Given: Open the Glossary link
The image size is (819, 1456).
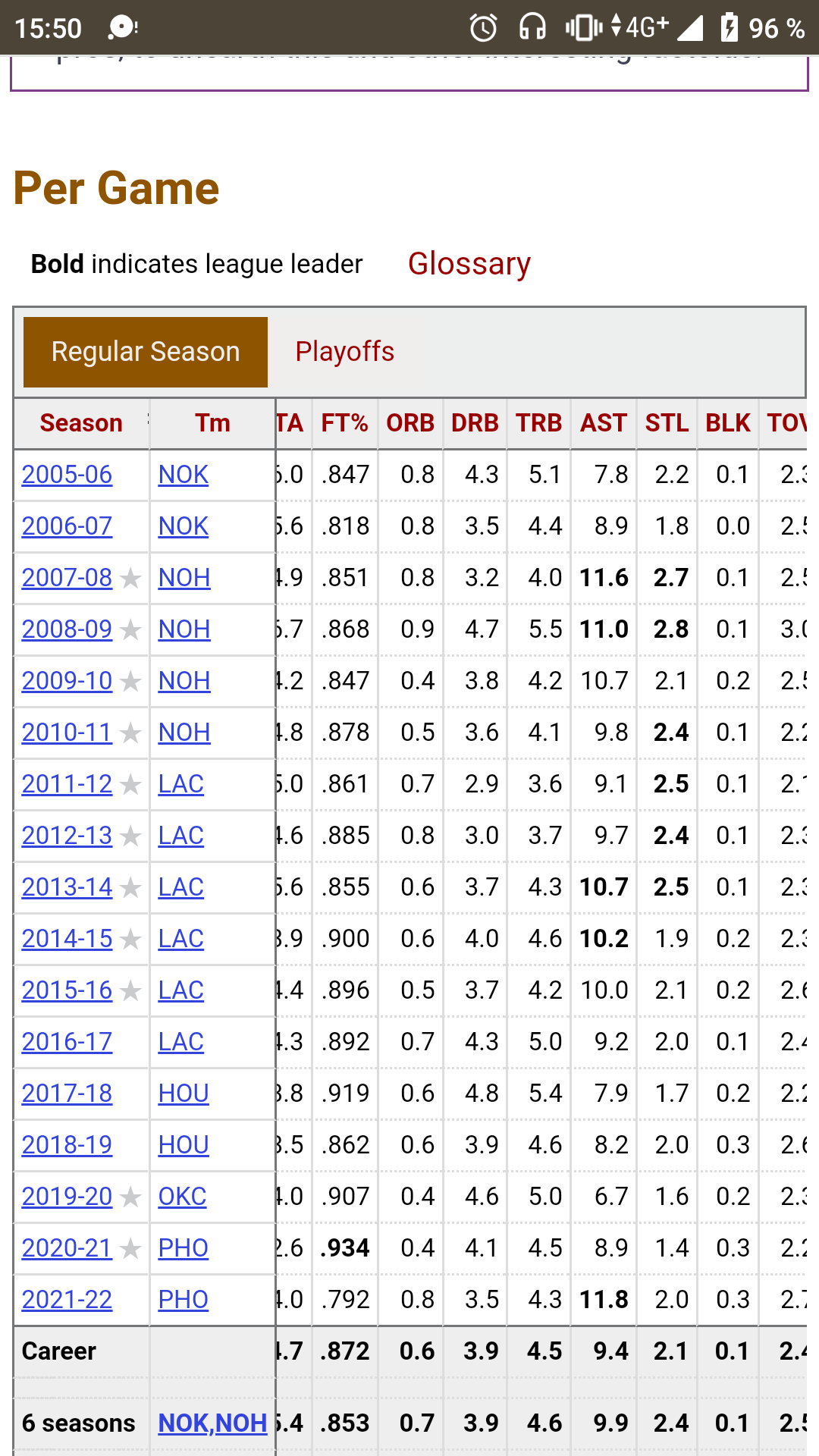Looking at the screenshot, I should pyautogui.click(x=469, y=264).
